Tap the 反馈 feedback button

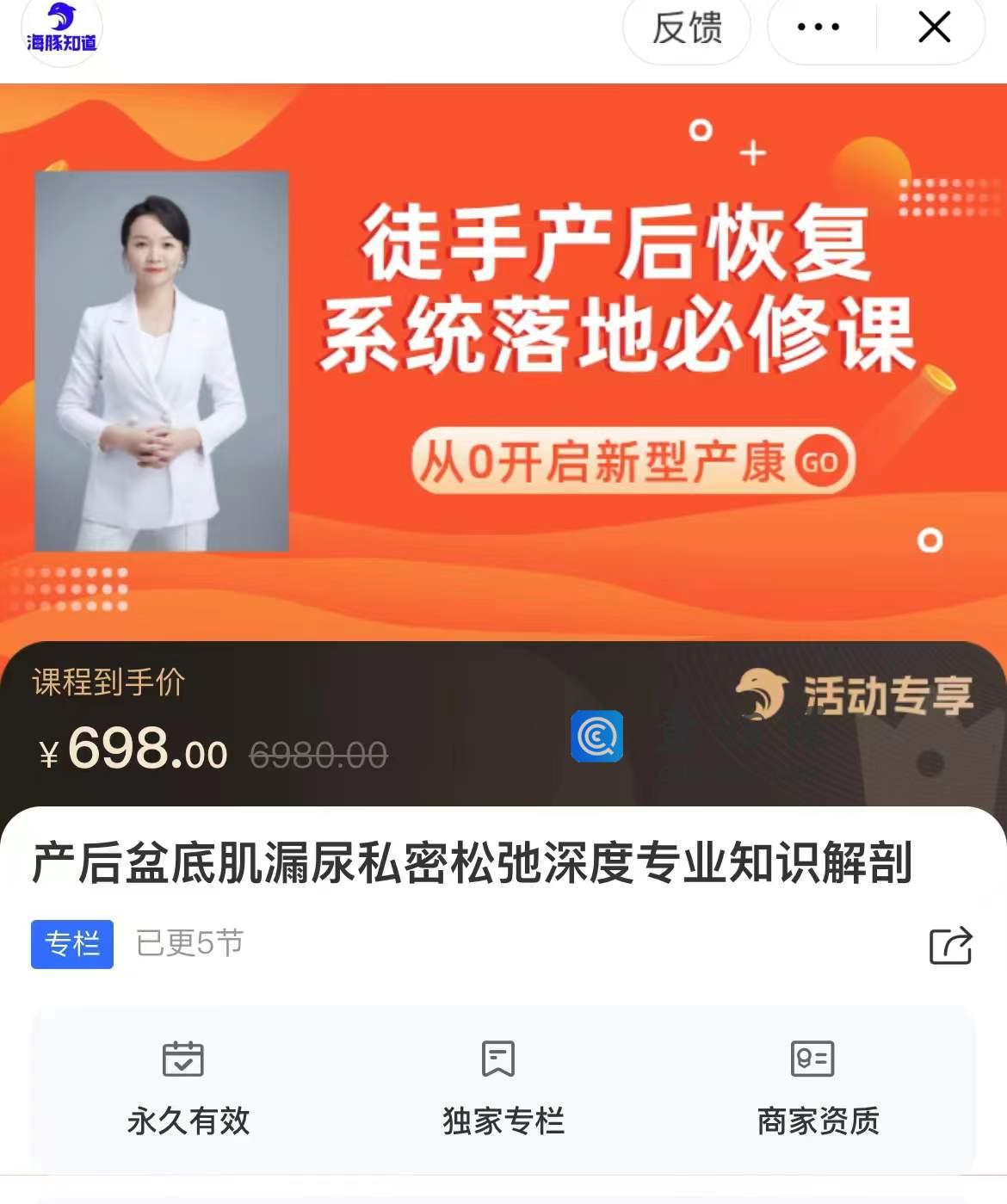pos(686,28)
